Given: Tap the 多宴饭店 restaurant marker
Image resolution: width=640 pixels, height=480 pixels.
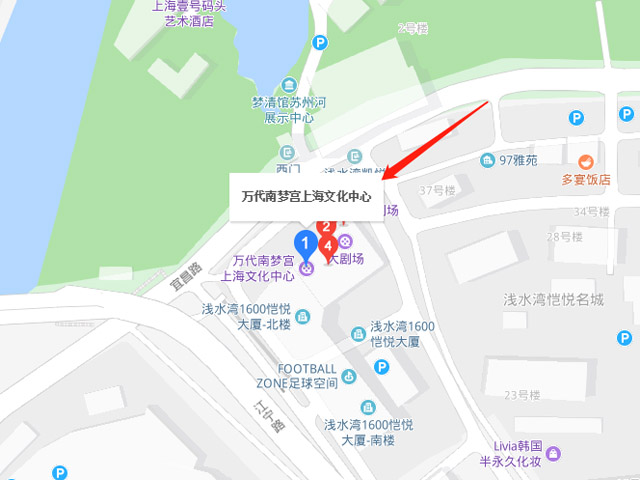Looking at the screenshot, I should (586, 161).
